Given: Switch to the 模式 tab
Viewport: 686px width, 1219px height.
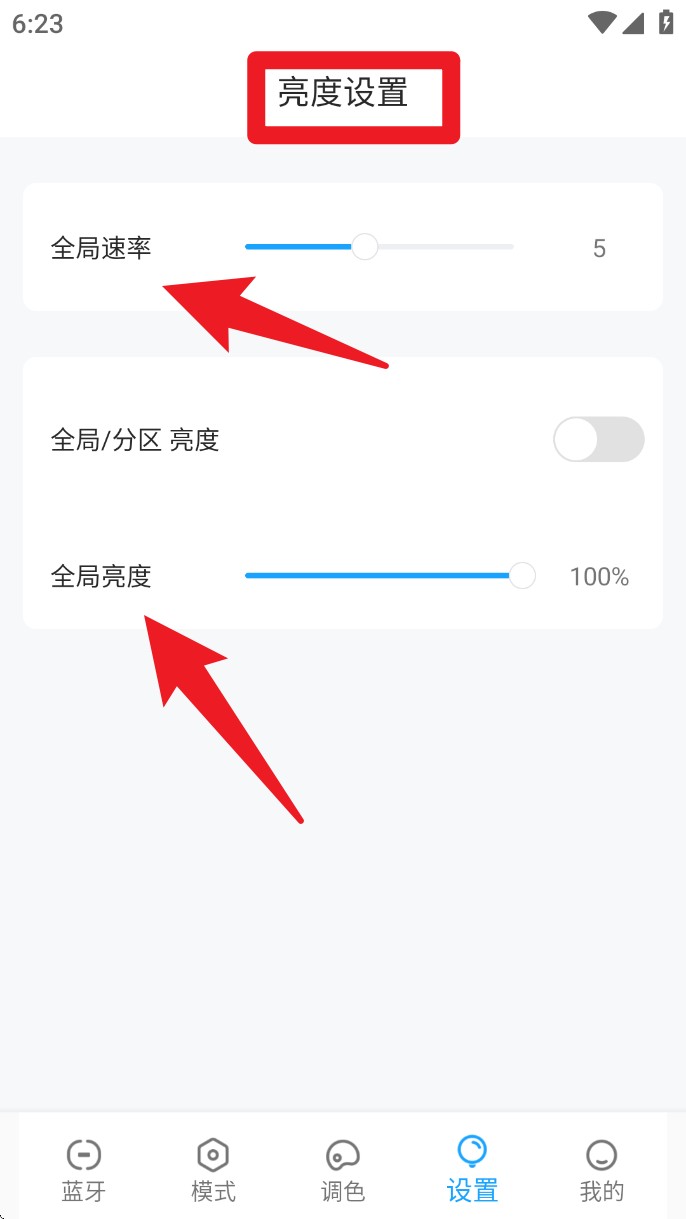Looking at the screenshot, I should (x=213, y=1169).
